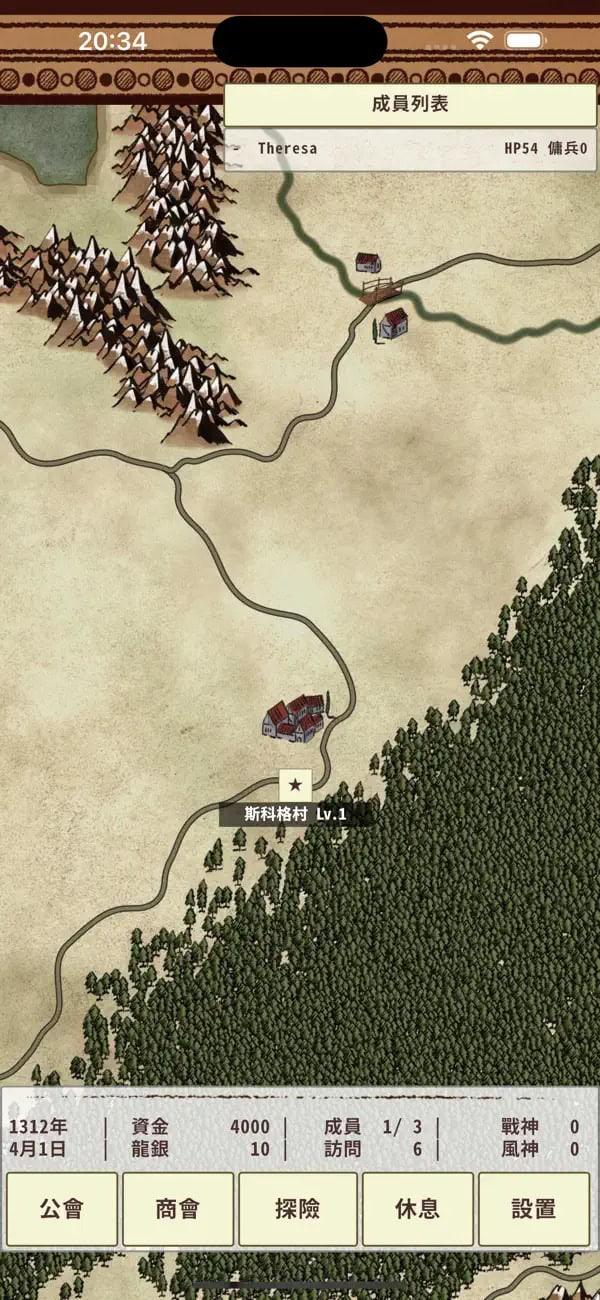Open the 成員列表 member list
The width and height of the screenshot is (600, 1300).
(x=412, y=104)
